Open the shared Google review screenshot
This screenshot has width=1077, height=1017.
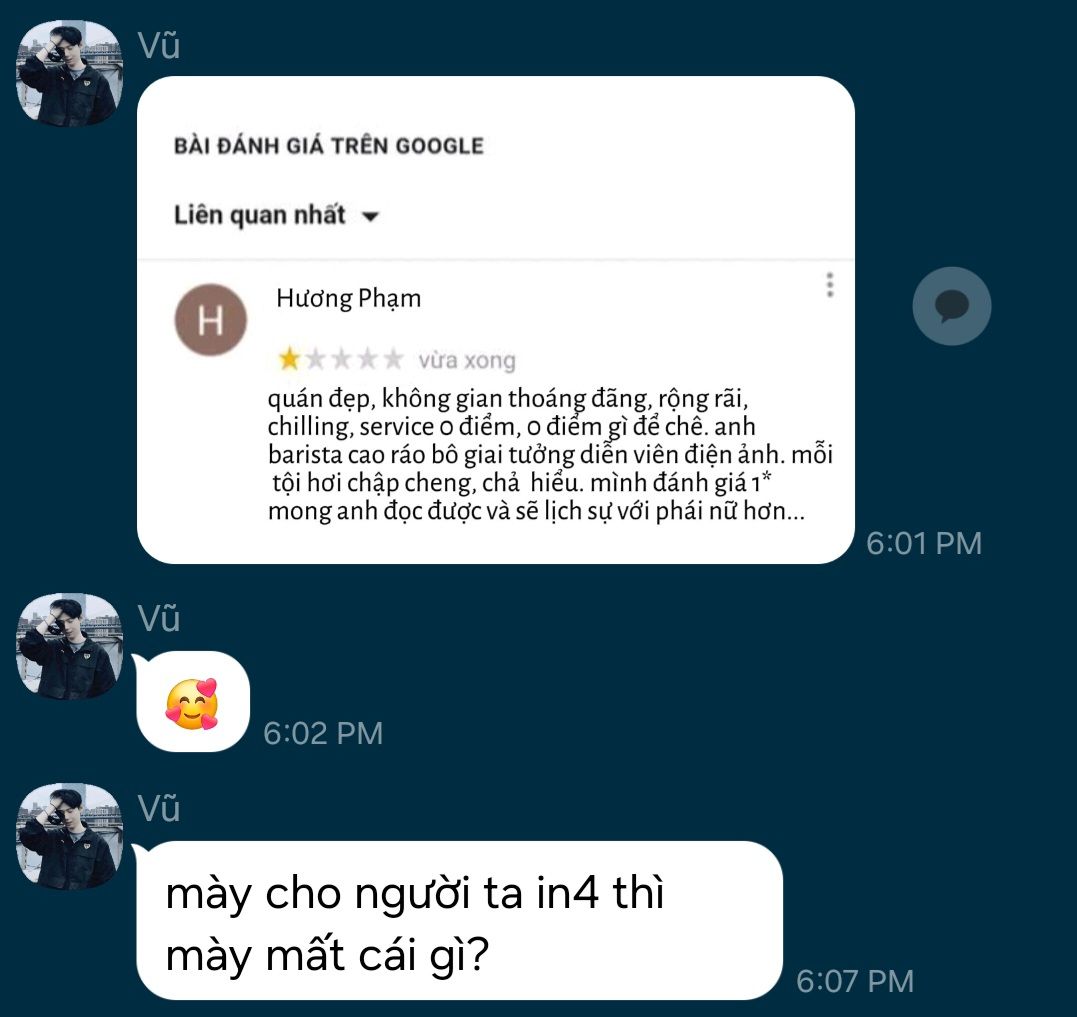495,320
